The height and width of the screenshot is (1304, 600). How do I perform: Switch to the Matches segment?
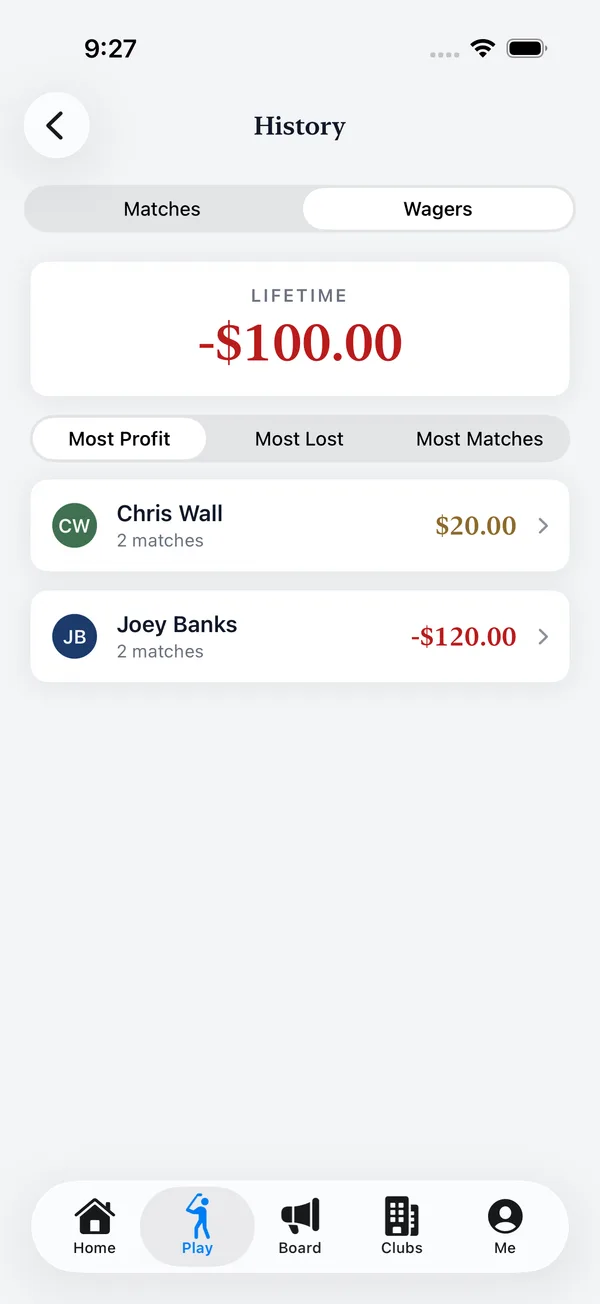(163, 209)
